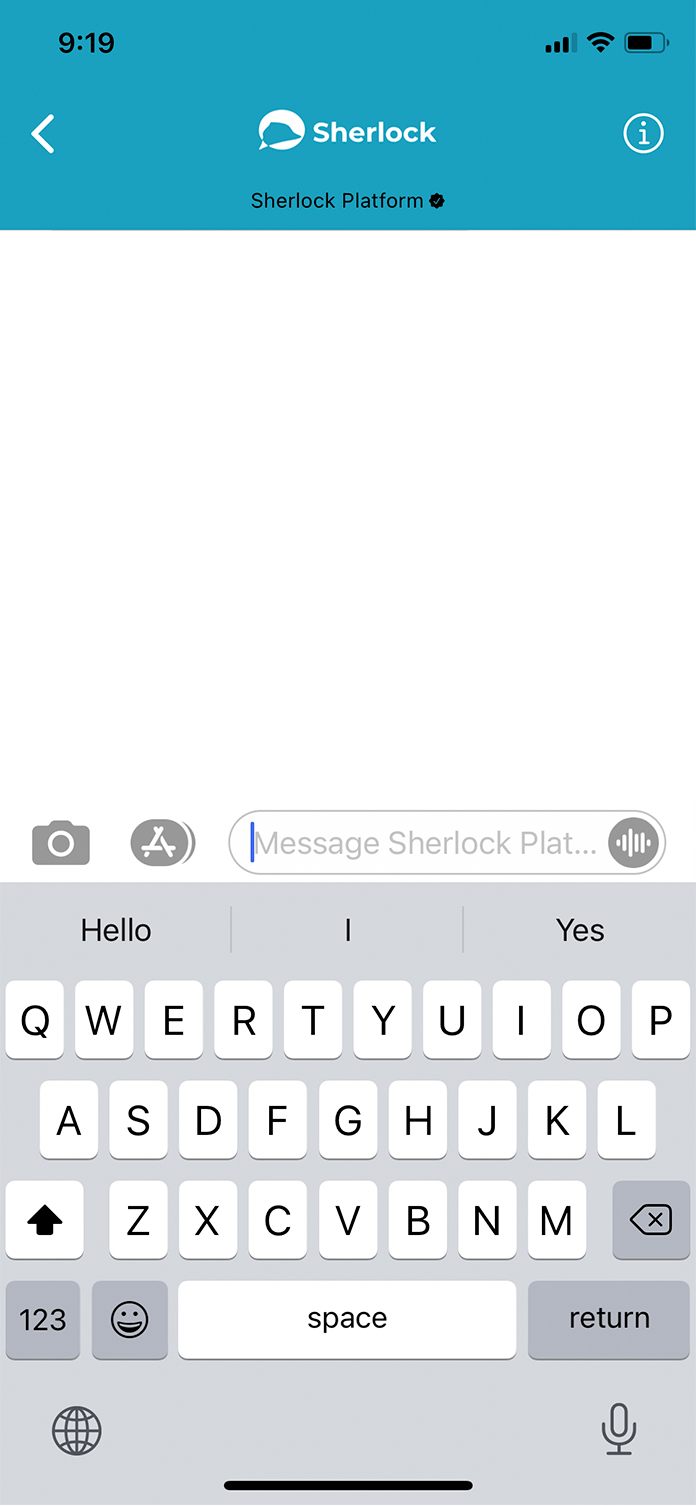Change keyboard language with the globe key

[77, 1430]
